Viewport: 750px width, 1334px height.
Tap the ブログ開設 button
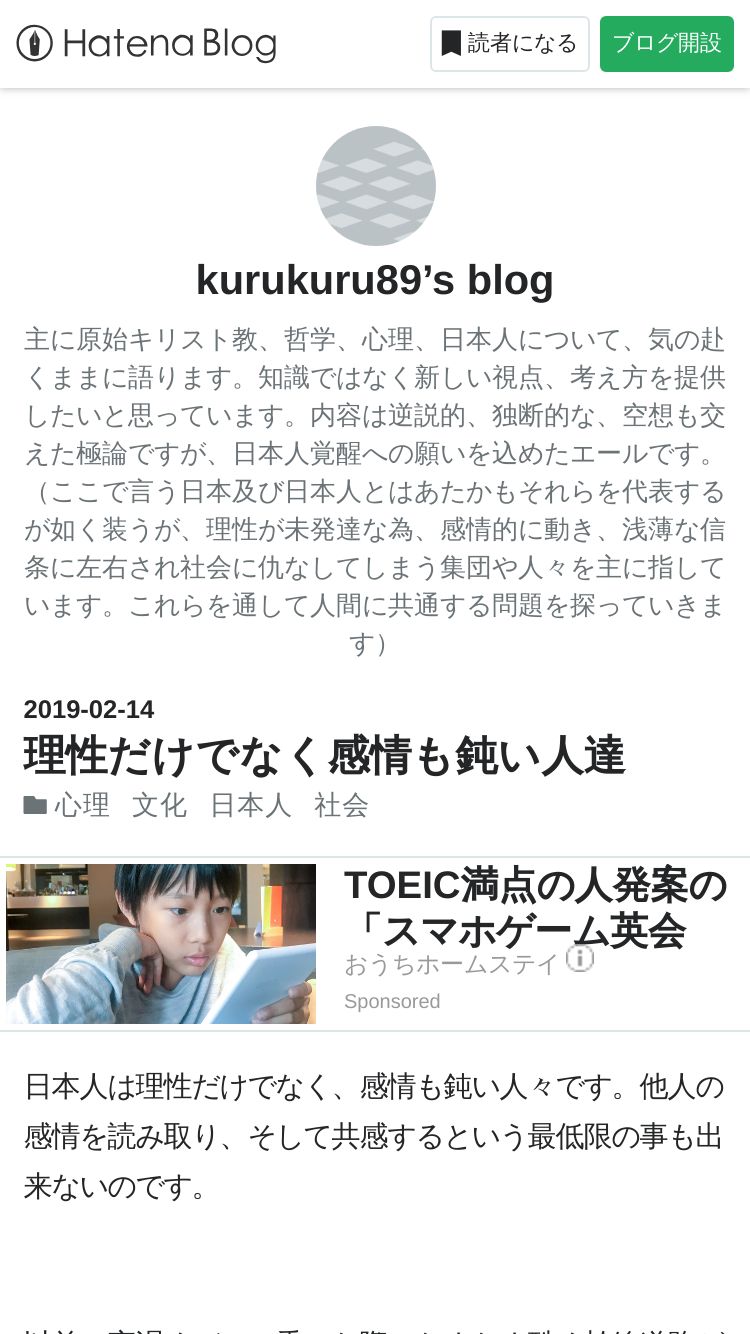point(667,44)
